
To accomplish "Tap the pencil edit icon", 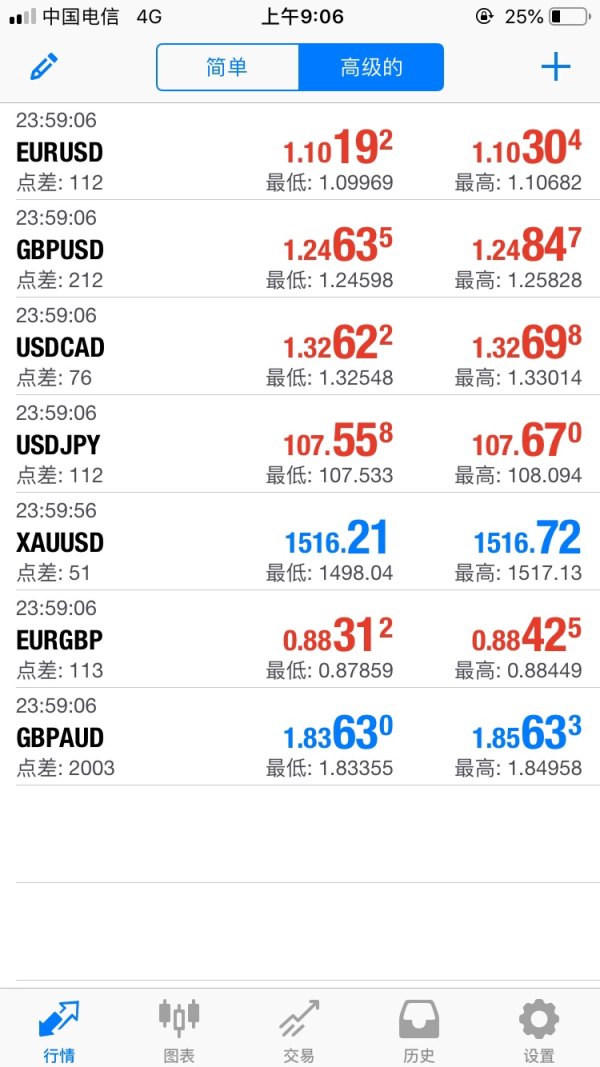I will [x=44, y=67].
